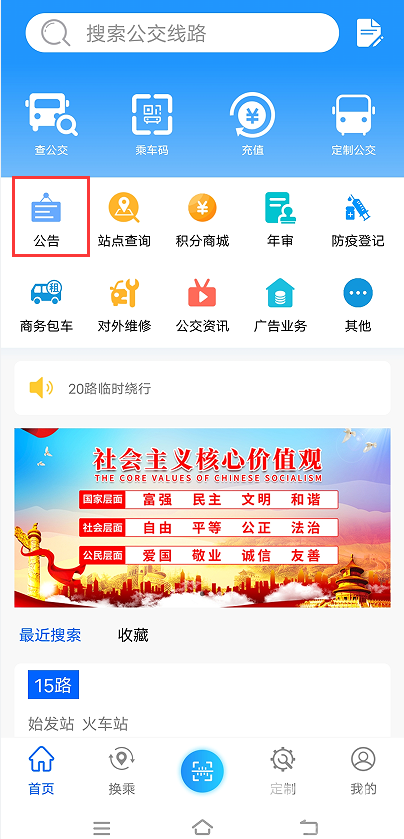The image size is (404, 839).
Task: Open 其他 more options
Action: [x=357, y=305]
